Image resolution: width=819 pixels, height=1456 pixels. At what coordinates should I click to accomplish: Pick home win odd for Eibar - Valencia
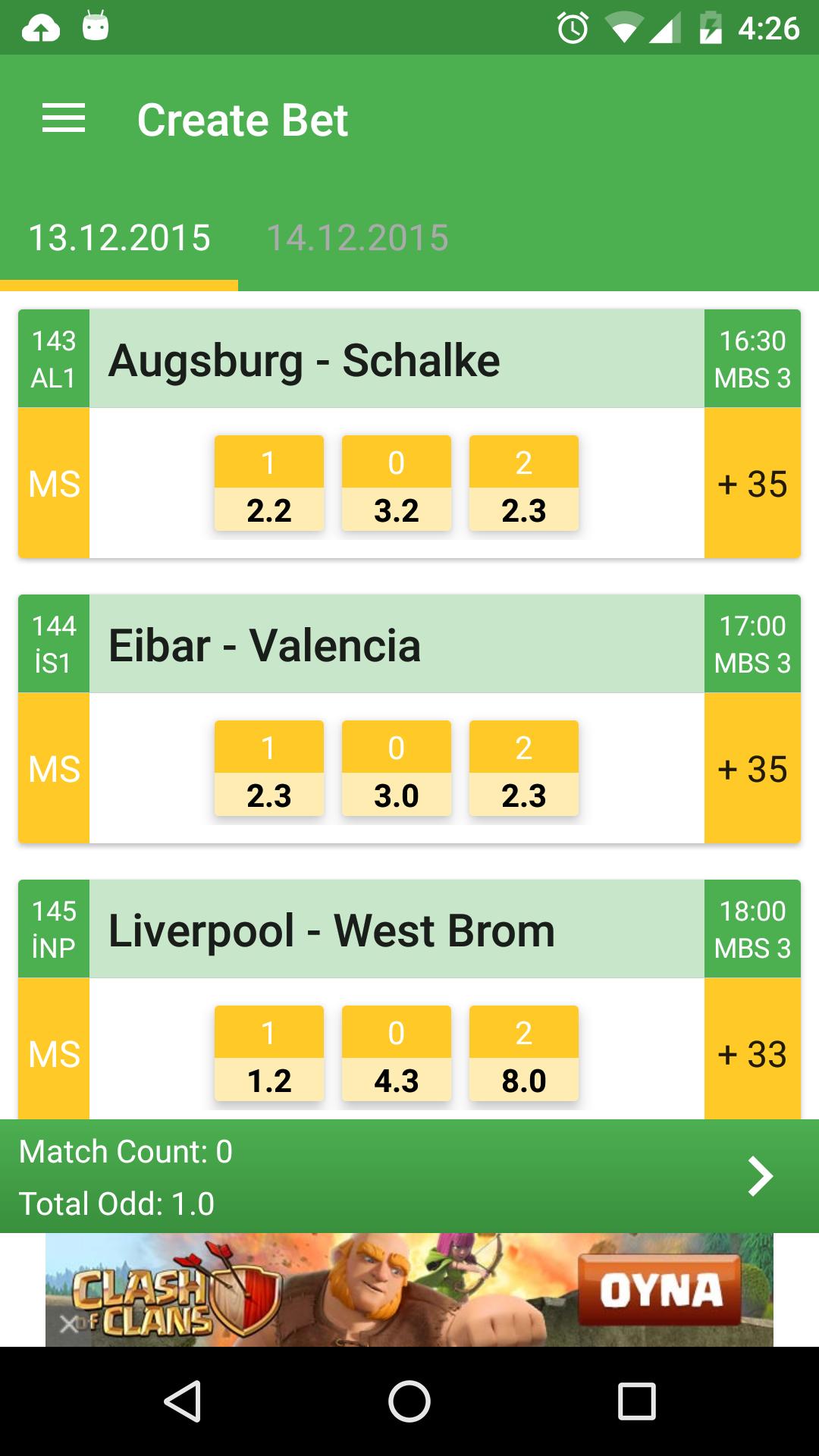tap(269, 769)
